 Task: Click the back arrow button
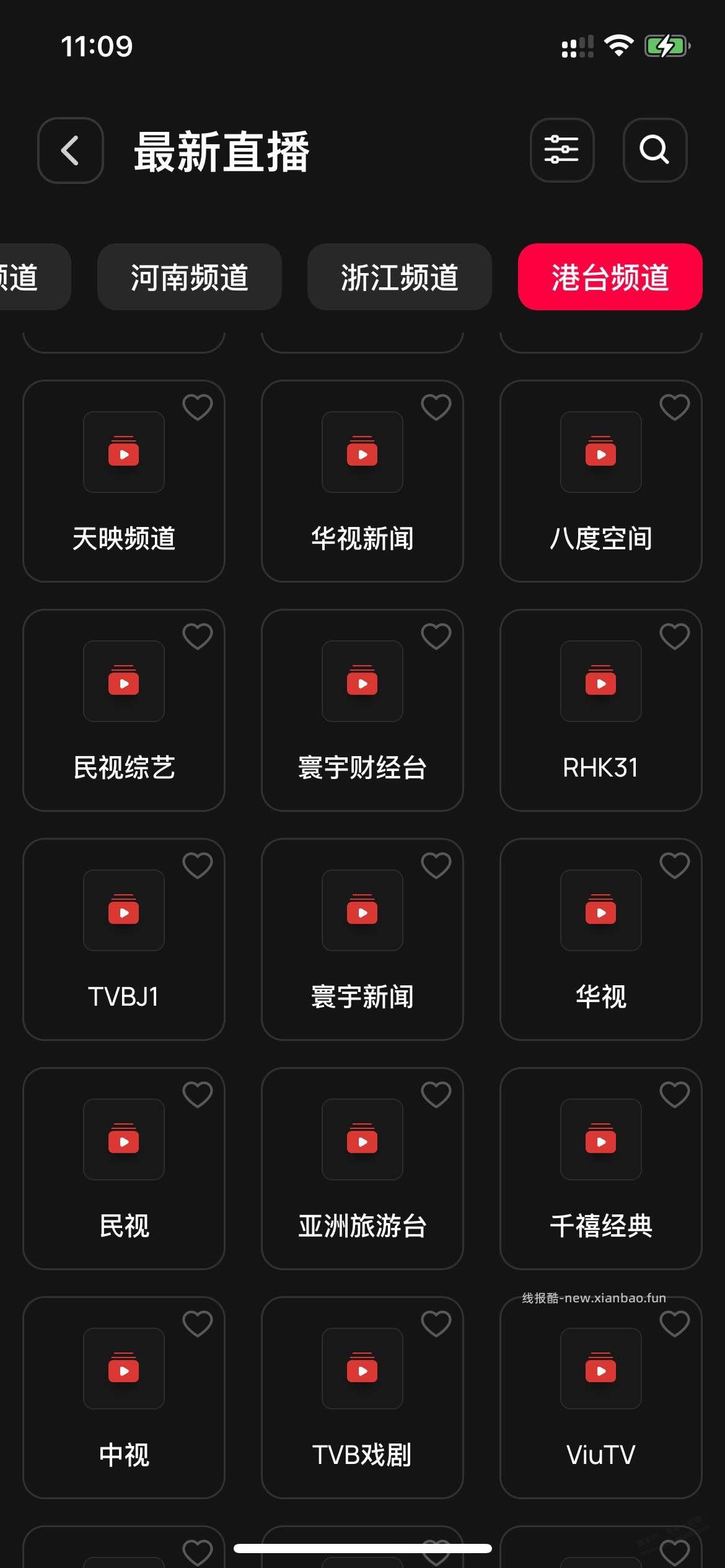(70, 150)
